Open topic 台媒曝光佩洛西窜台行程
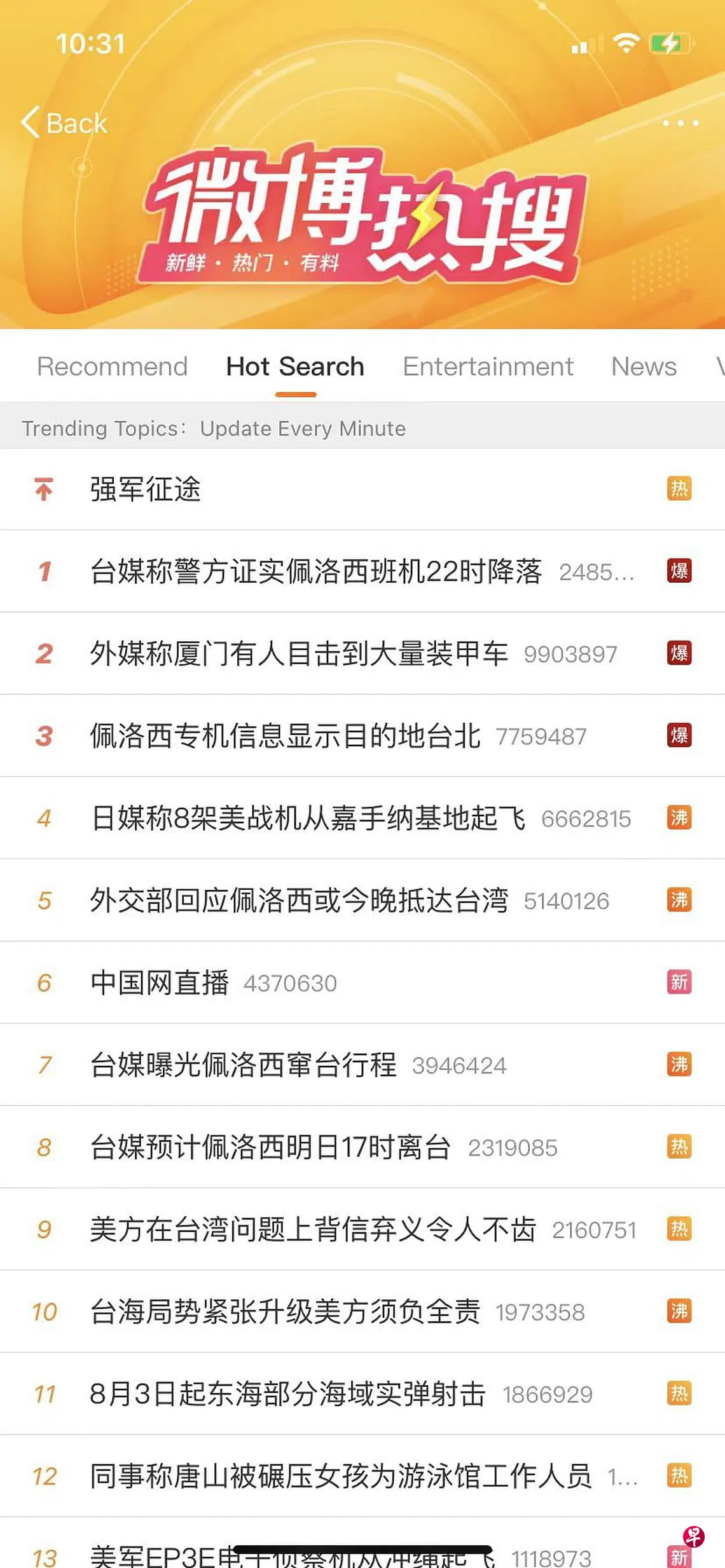Image resolution: width=725 pixels, height=1568 pixels. 244,1065
